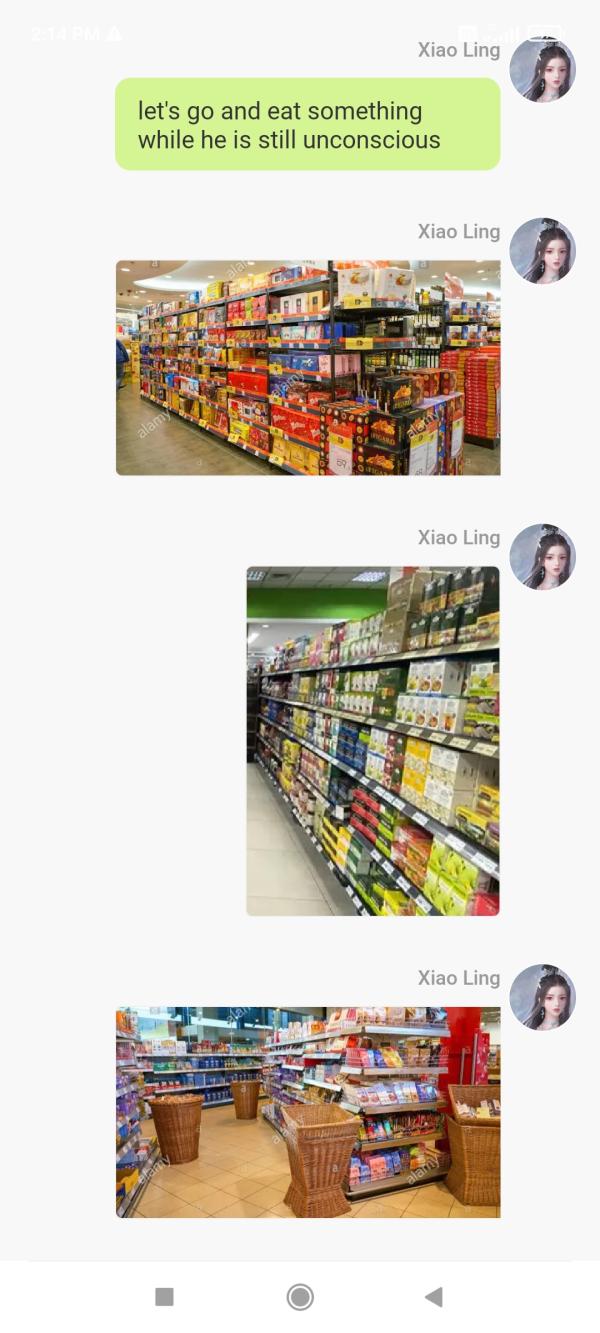The image size is (600, 1333).
Task: Show recent apps with the square button
Action: pyautogui.click(x=165, y=1297)
